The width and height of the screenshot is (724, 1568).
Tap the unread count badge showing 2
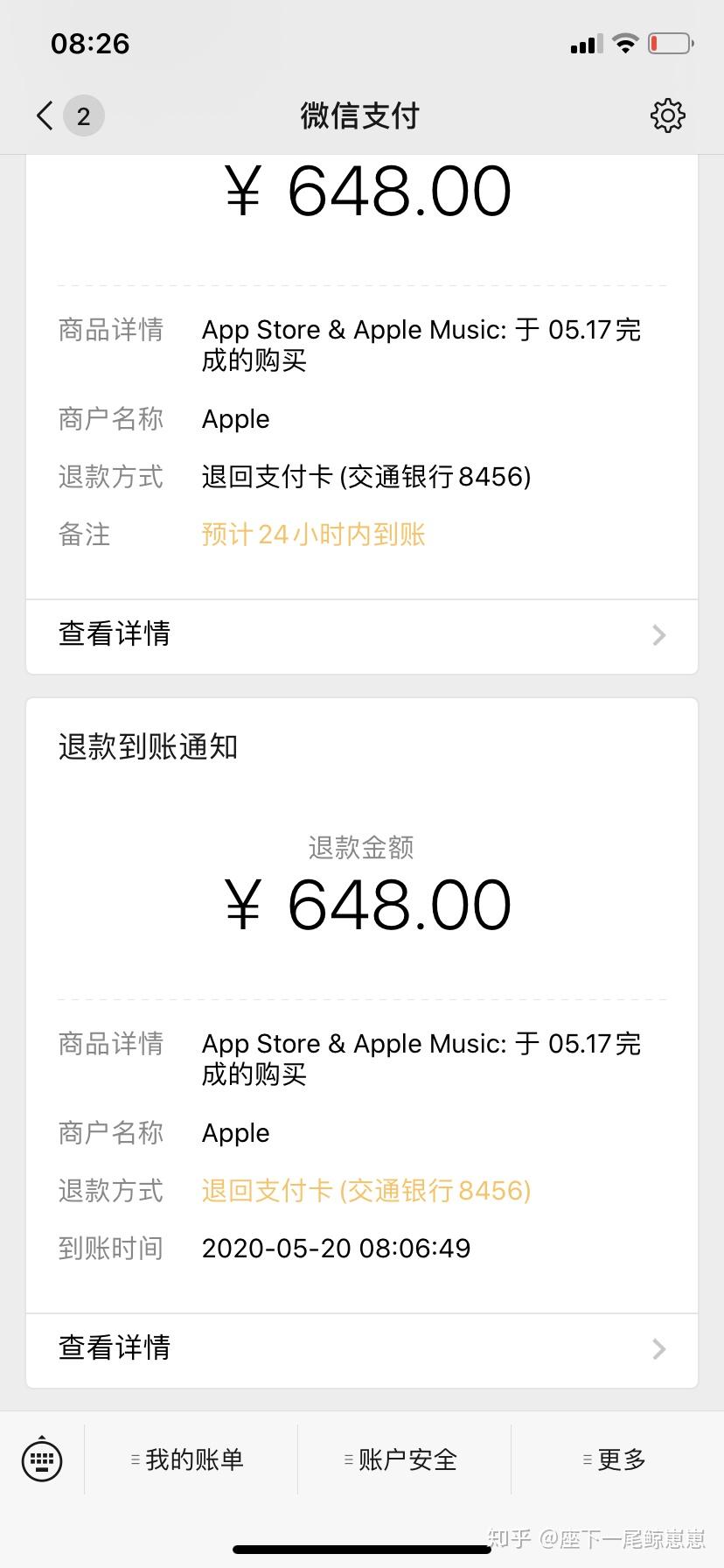[x=83, y=115]
